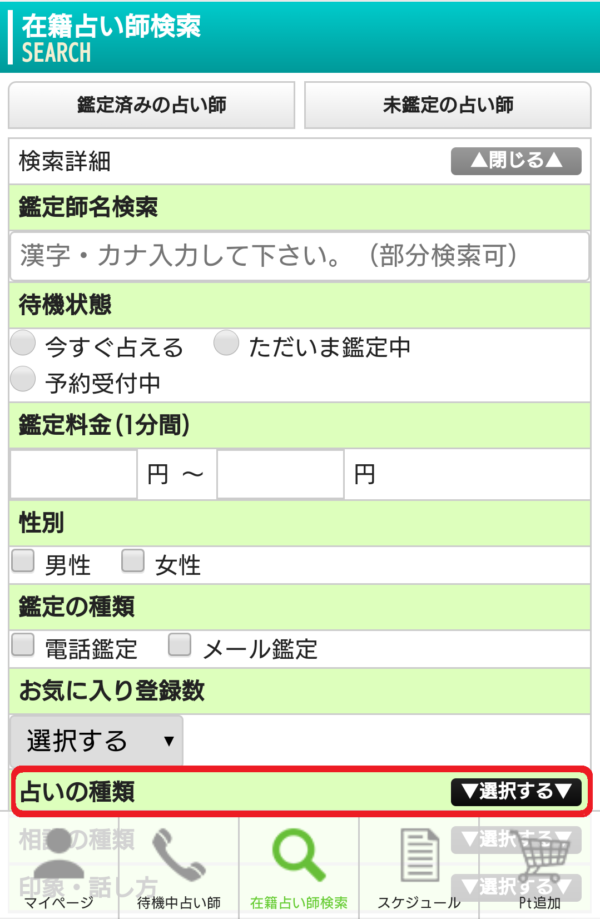
Task: Open the 在籍占い師検索 tab
Action: 299,870
